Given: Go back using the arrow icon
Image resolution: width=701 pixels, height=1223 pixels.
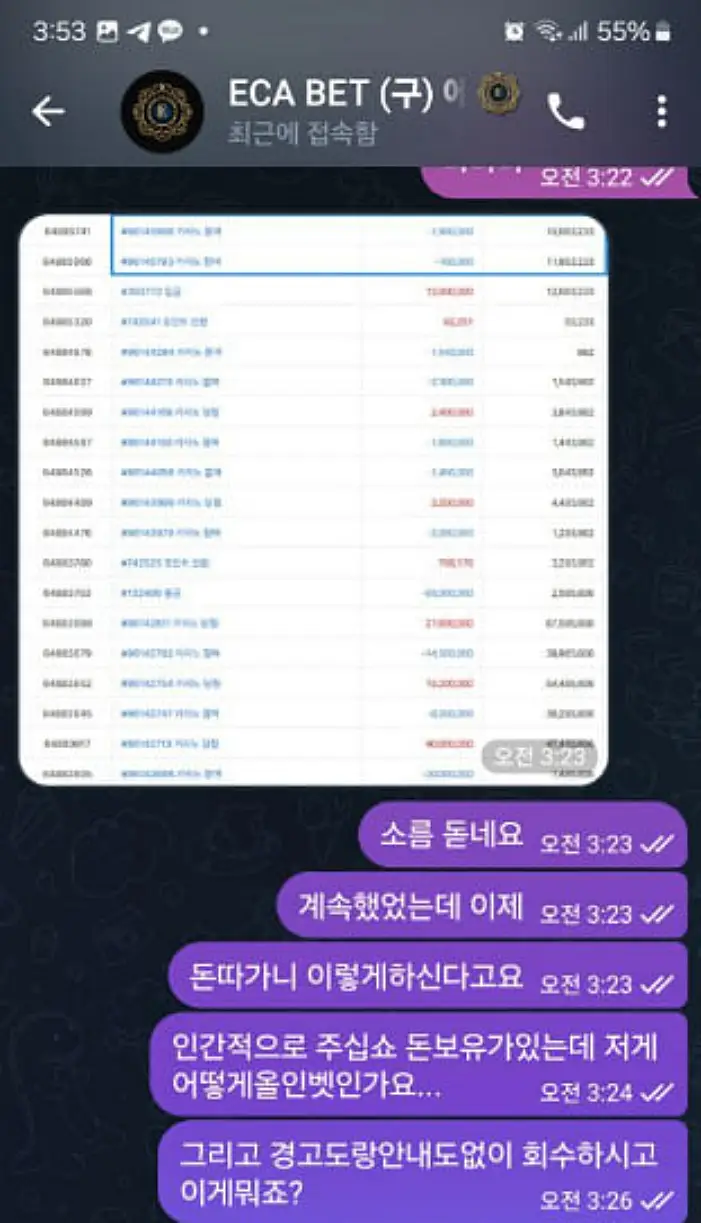Looking at the screenshot, I should (x=48, y=112).
